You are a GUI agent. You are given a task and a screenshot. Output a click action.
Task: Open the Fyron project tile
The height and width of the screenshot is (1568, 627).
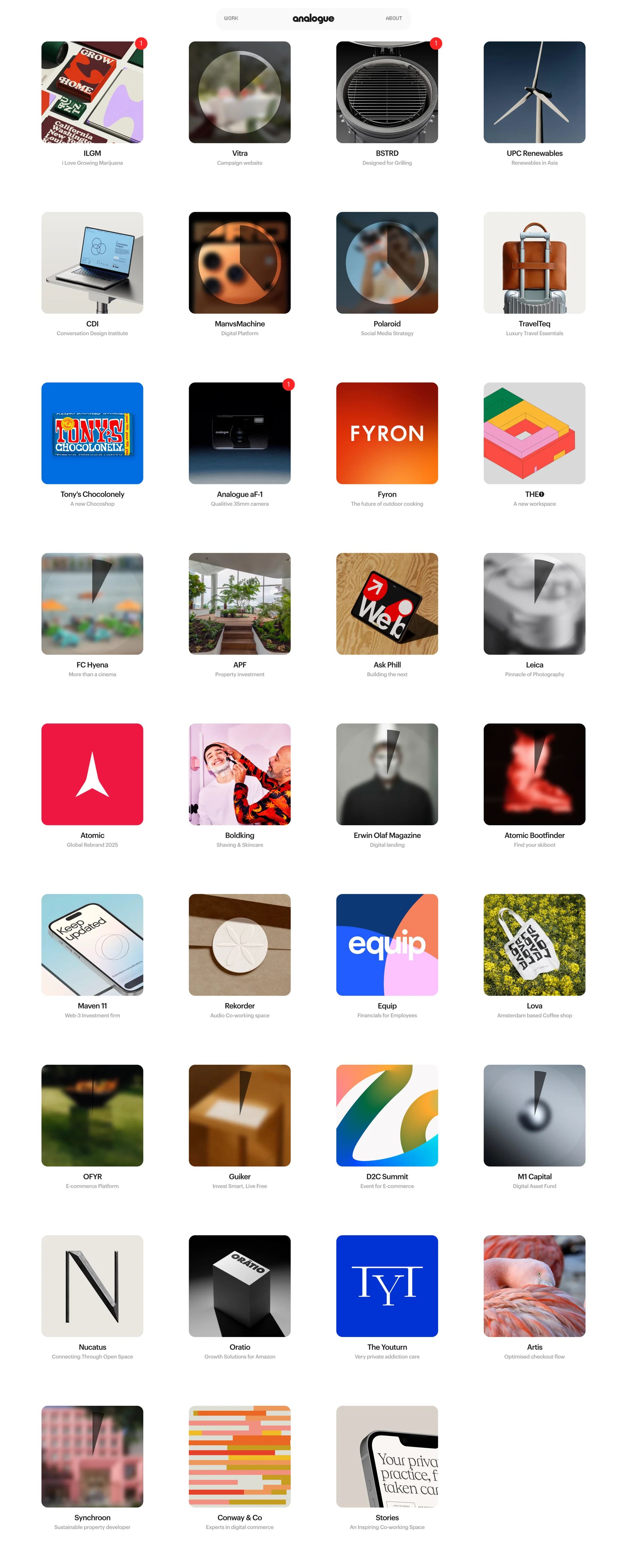point(387,433)
